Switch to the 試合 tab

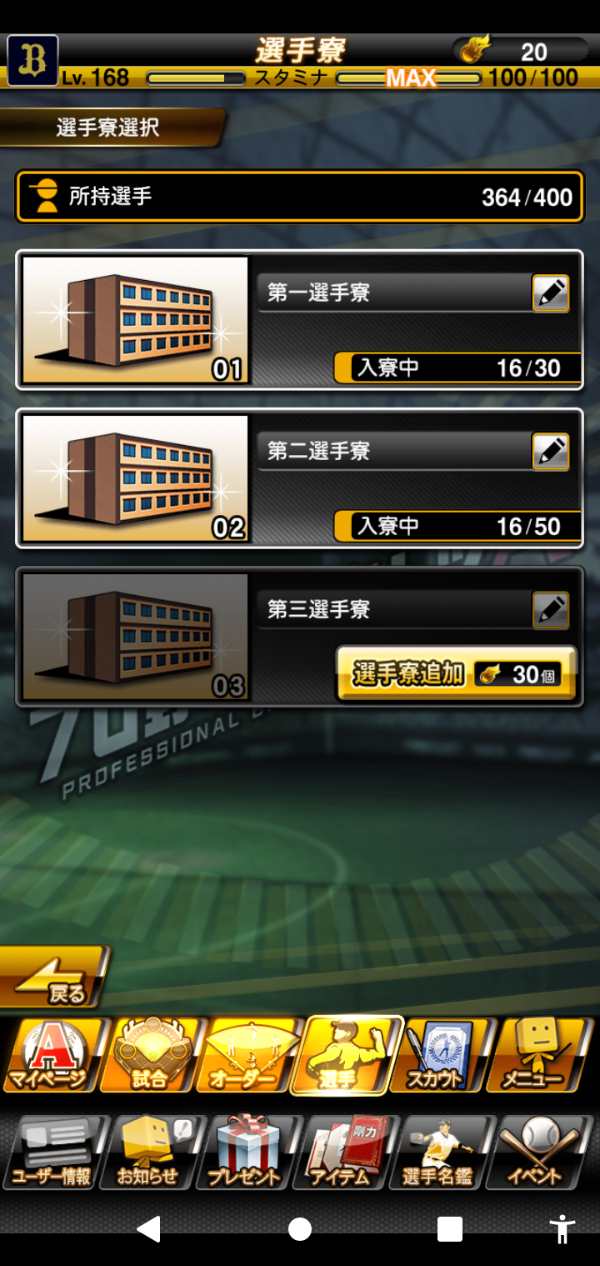[150, 1055]
